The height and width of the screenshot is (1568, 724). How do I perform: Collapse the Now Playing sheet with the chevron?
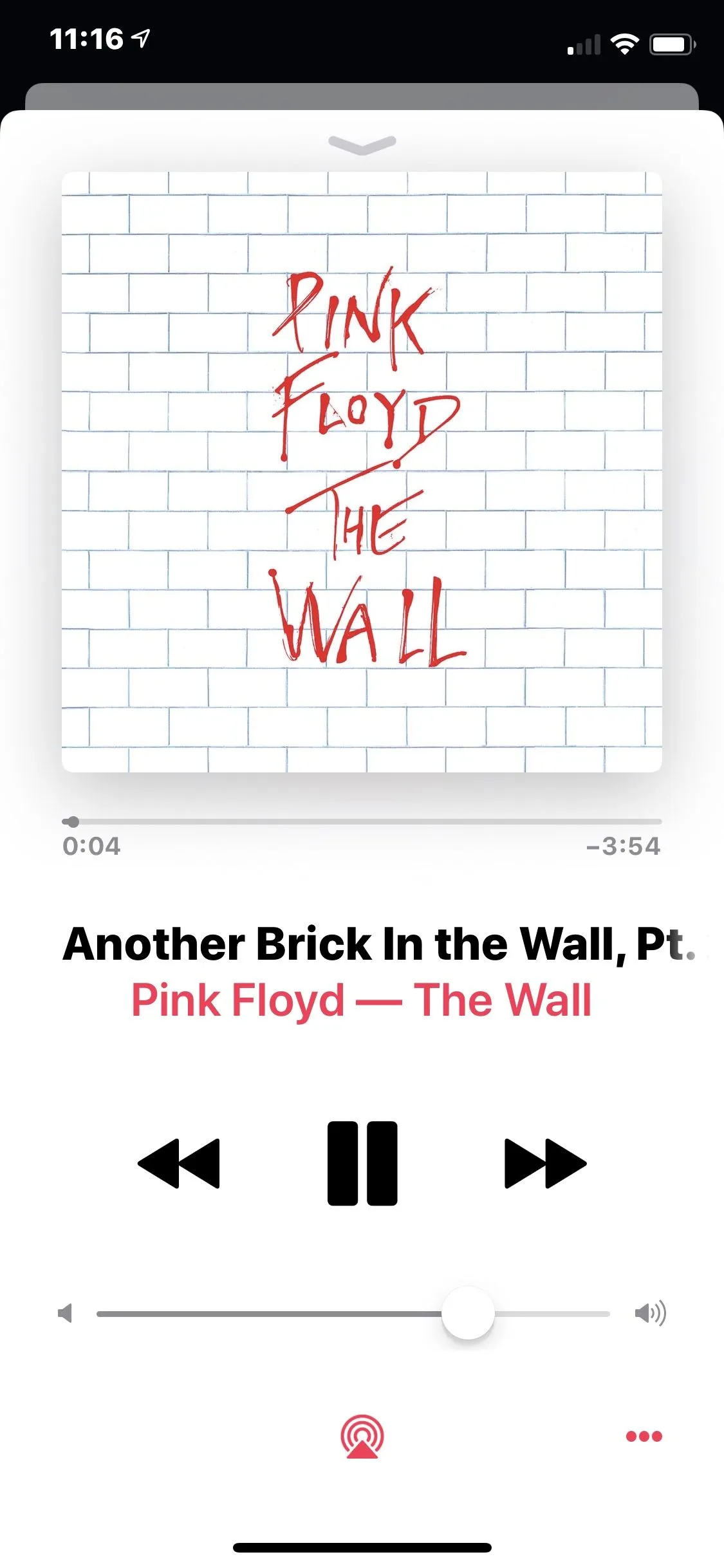(x=362, y=144)
